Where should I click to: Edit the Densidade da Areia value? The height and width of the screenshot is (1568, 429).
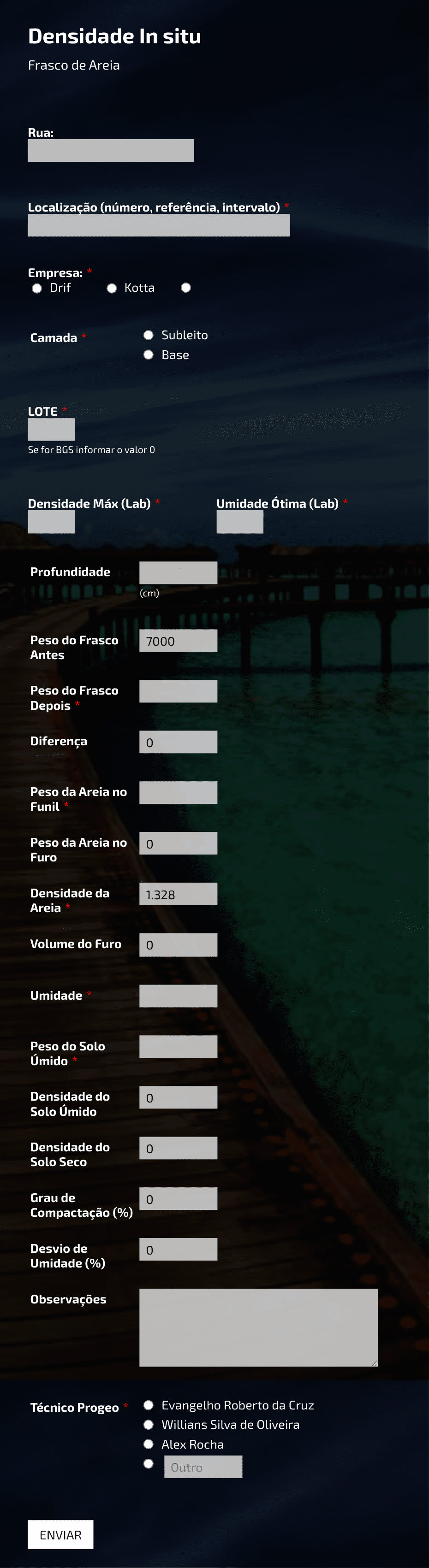pos(178,894)
